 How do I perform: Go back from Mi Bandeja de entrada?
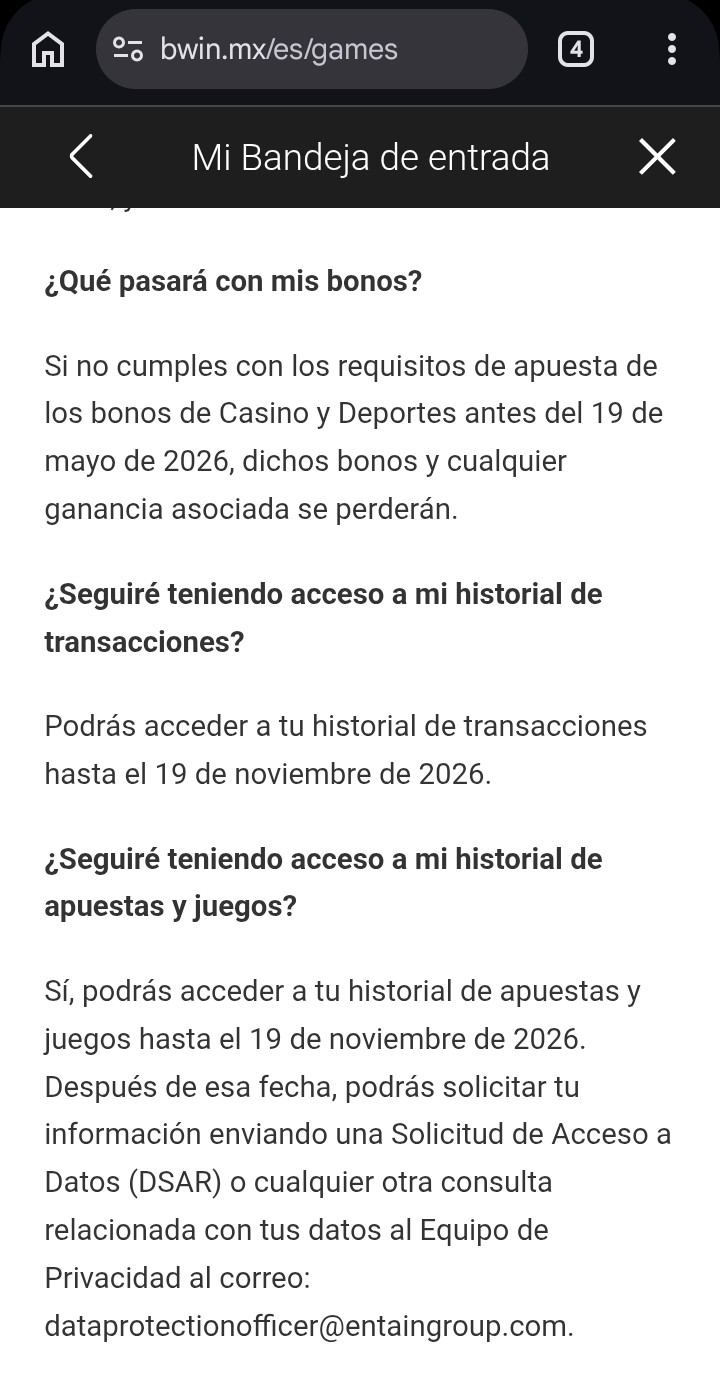[x=81, y=157]
